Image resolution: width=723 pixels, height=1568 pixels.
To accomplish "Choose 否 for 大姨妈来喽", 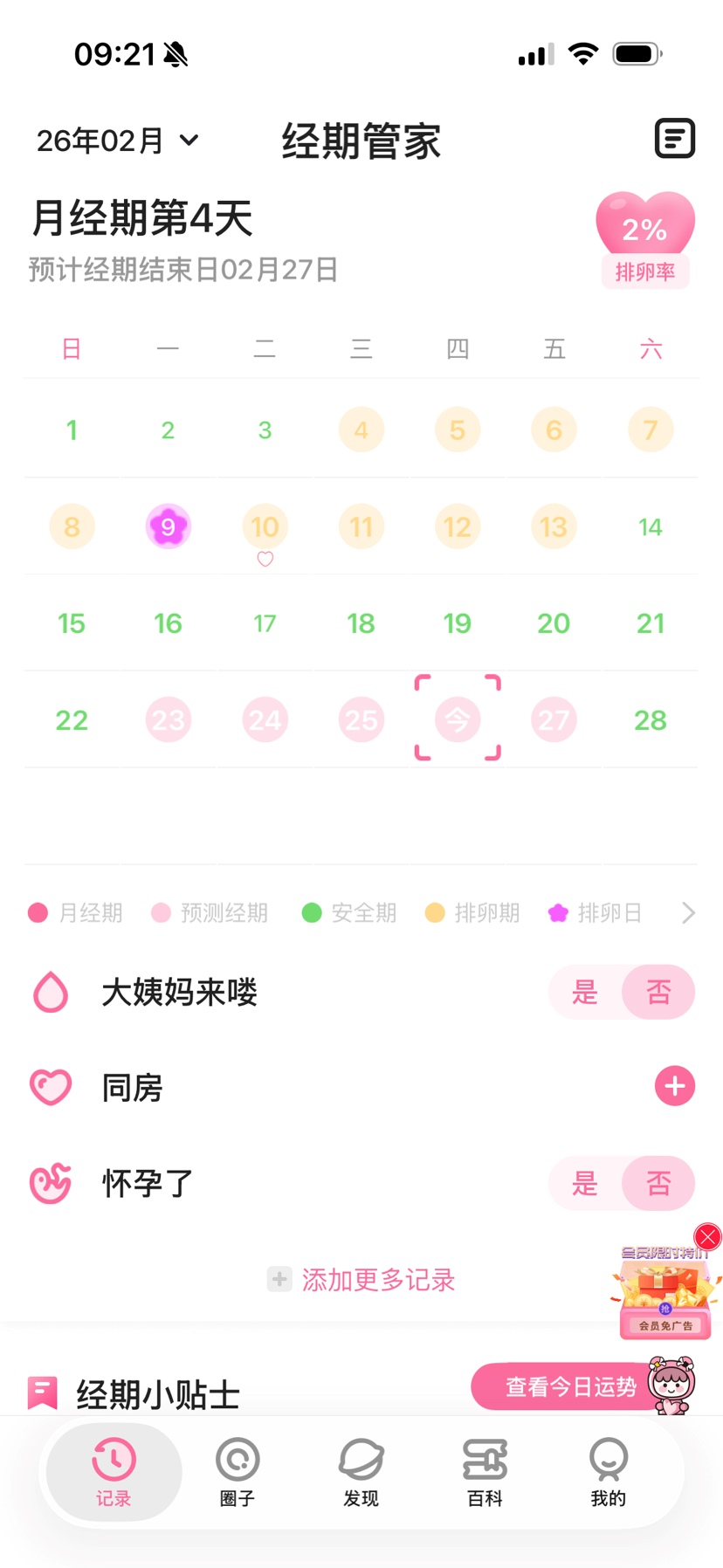I will click(x=658, y=993).
